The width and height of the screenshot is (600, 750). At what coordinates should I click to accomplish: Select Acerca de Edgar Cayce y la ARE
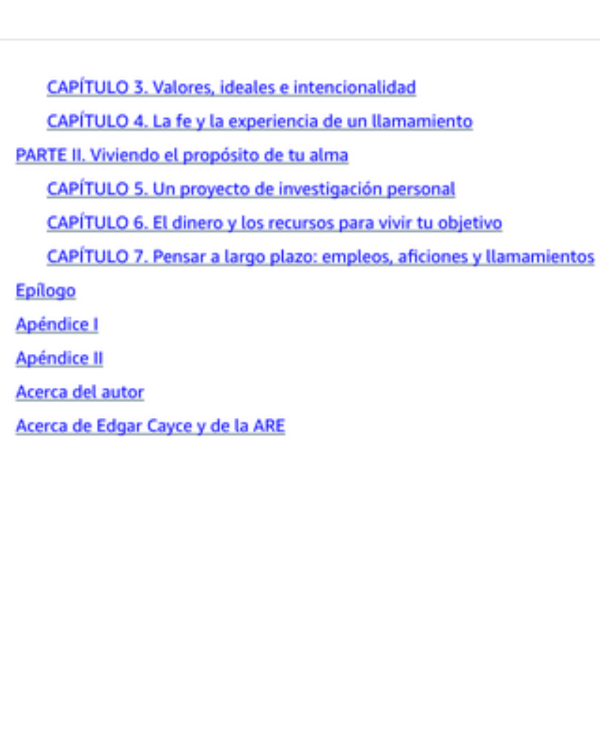[x=150, y=426]
